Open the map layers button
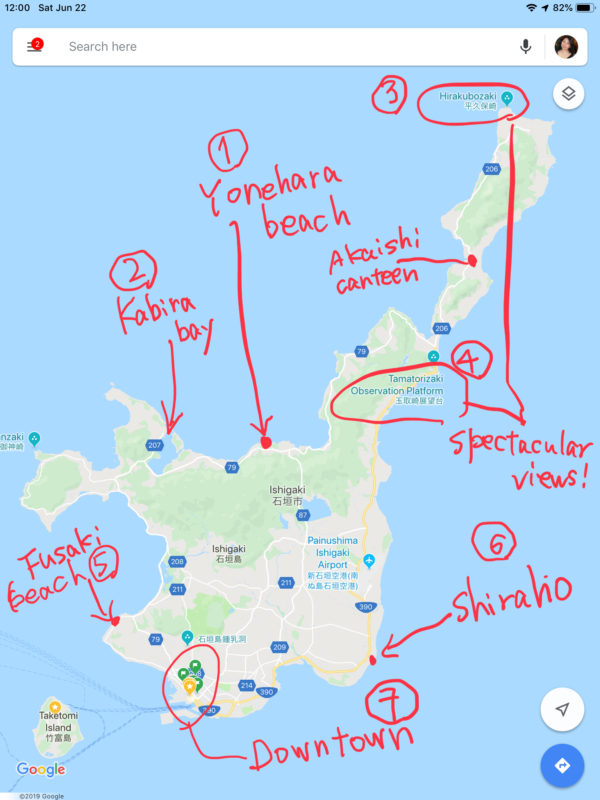This screenshot has height=800, width=600. pos(567,94)
